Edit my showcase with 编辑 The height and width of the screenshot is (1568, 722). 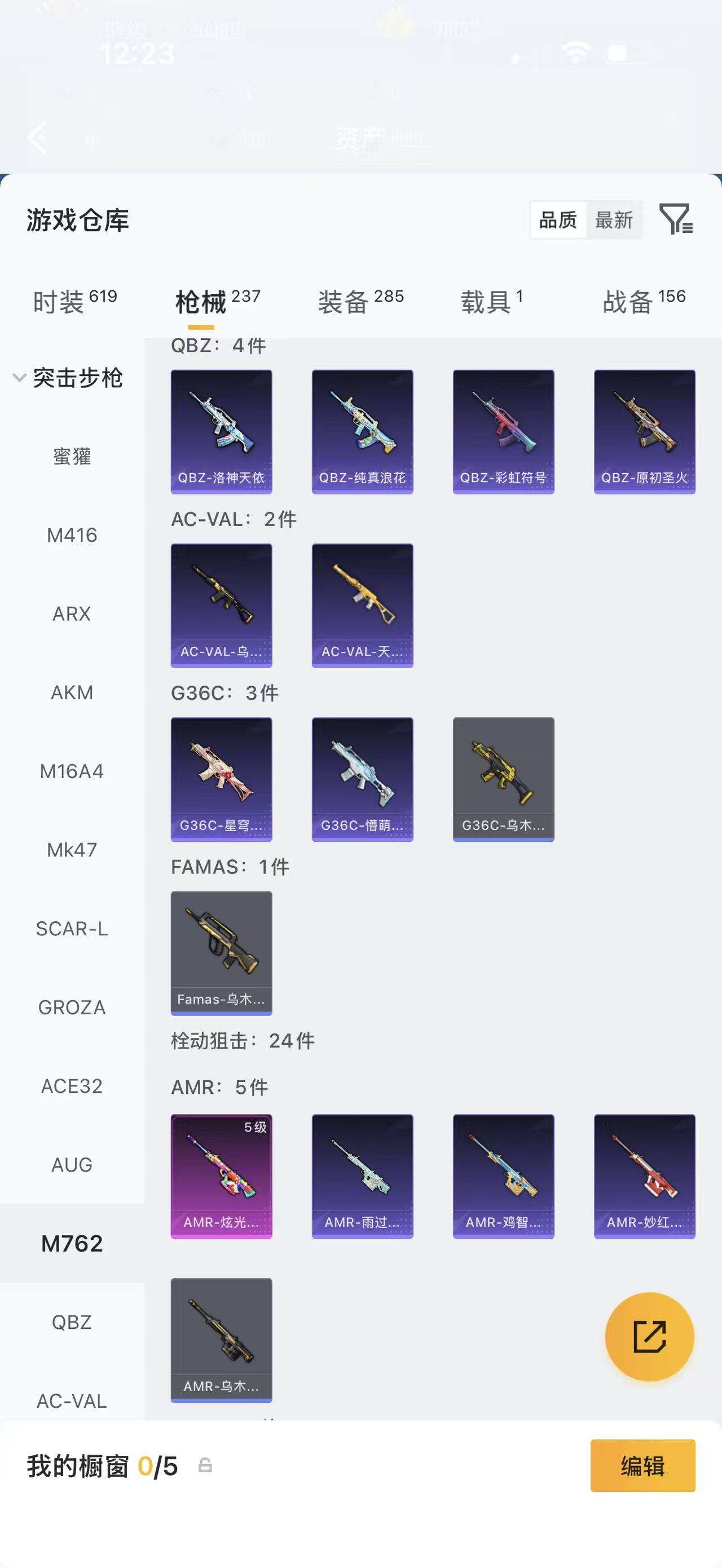click(642, 1466)
